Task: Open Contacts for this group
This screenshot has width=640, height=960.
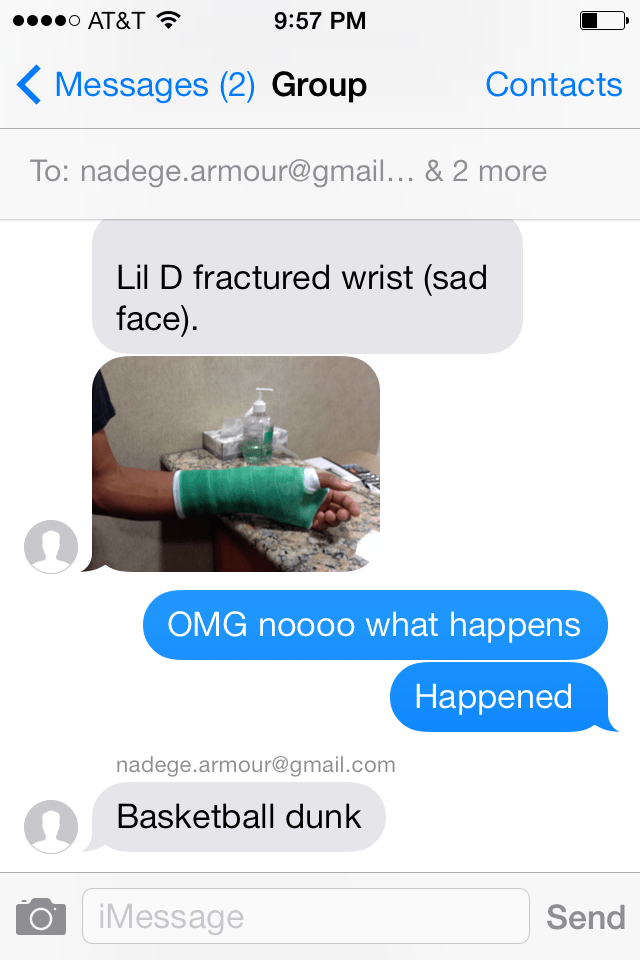Action: 553,85
